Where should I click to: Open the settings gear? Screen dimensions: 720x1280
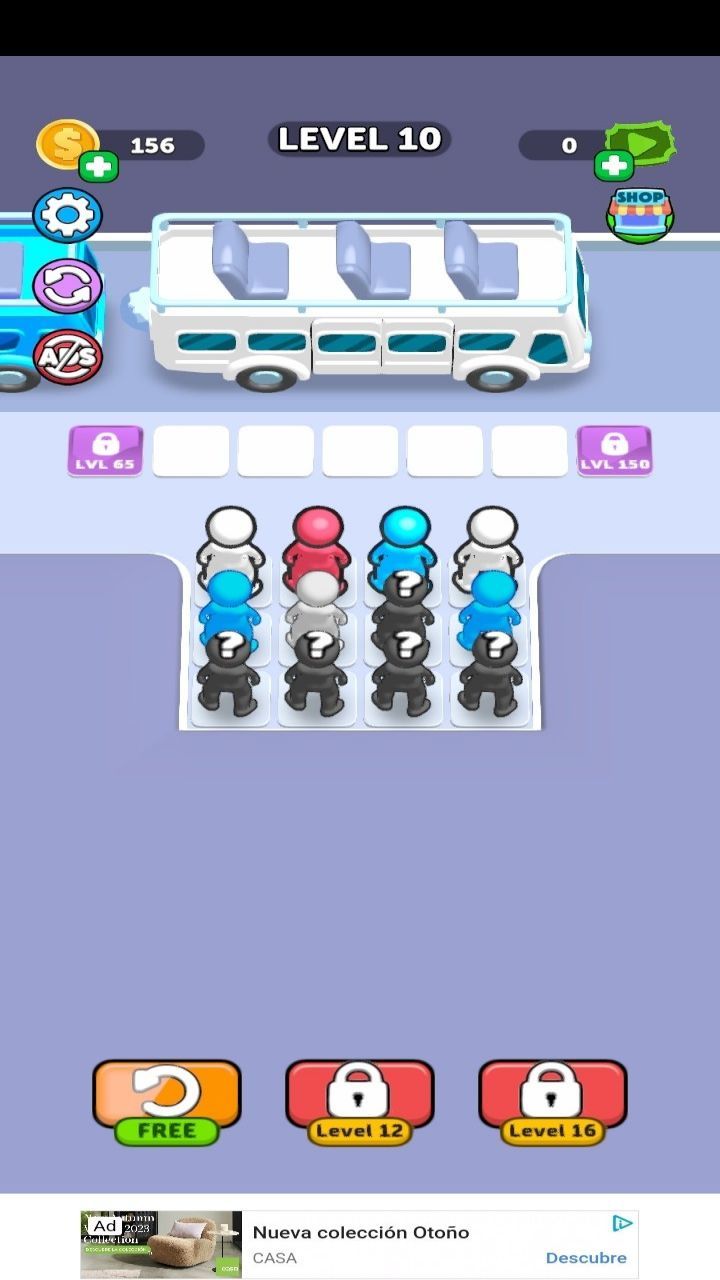pos(68,214)
